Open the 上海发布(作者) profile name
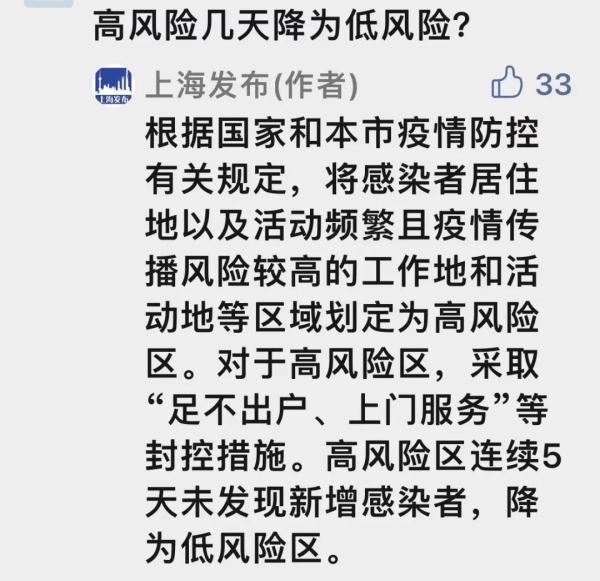 pos(250,85)
